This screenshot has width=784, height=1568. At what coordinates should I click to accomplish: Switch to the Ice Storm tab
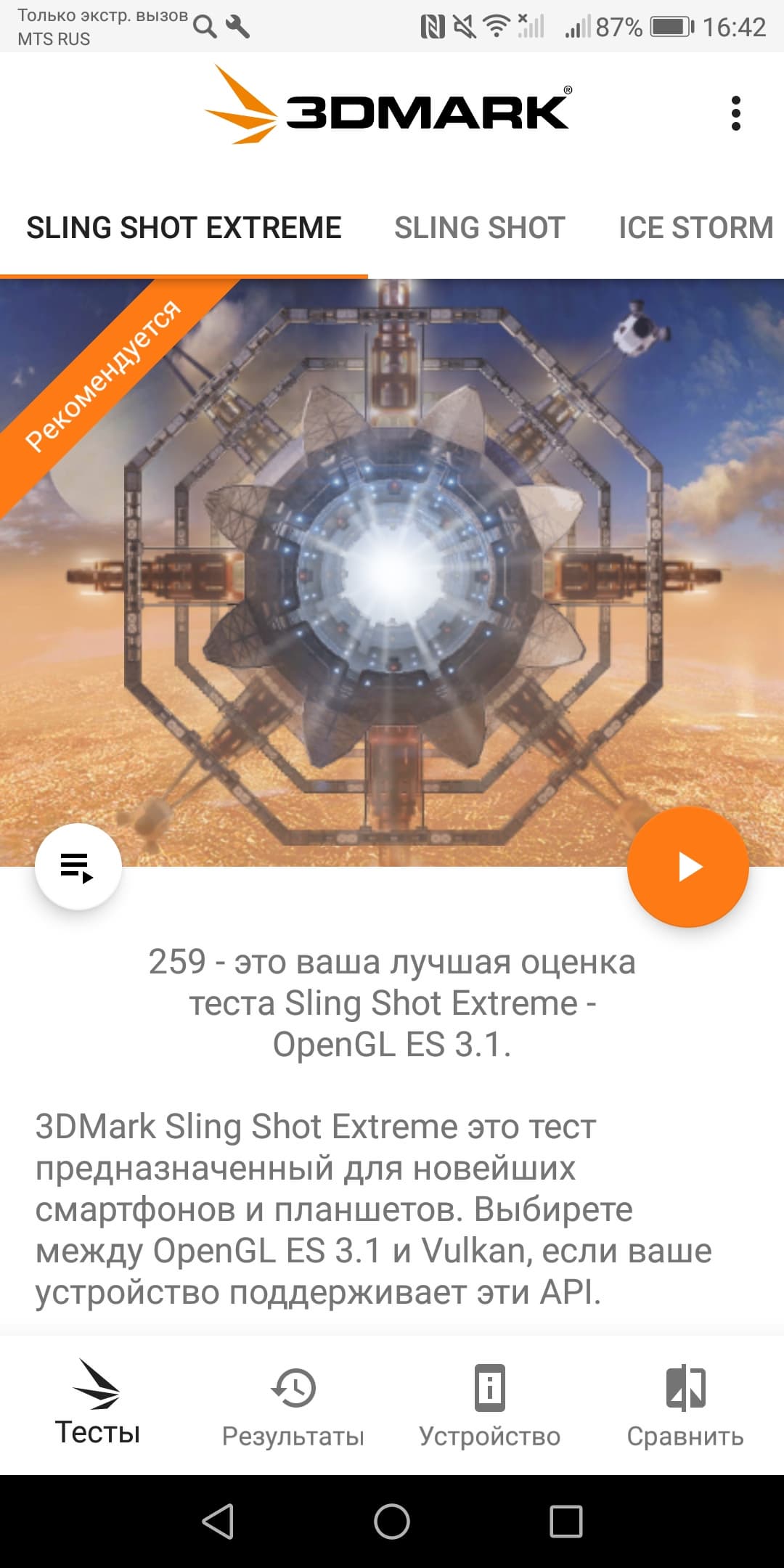click(x=695, y=228)
